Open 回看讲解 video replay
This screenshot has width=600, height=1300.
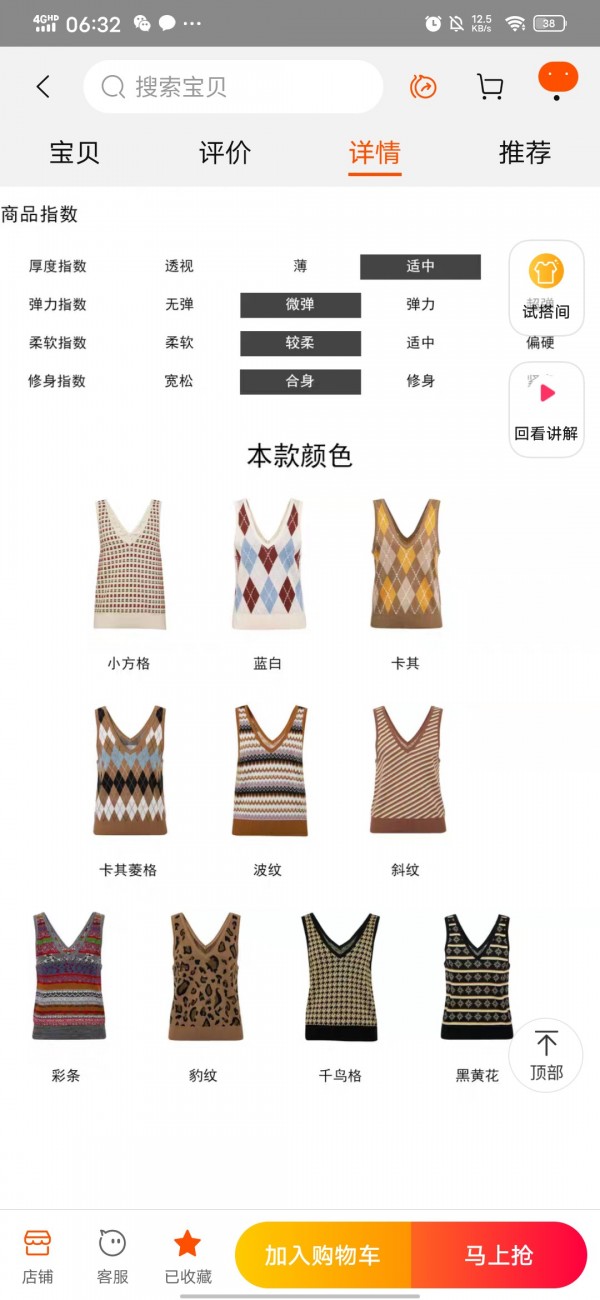[546, 409]
